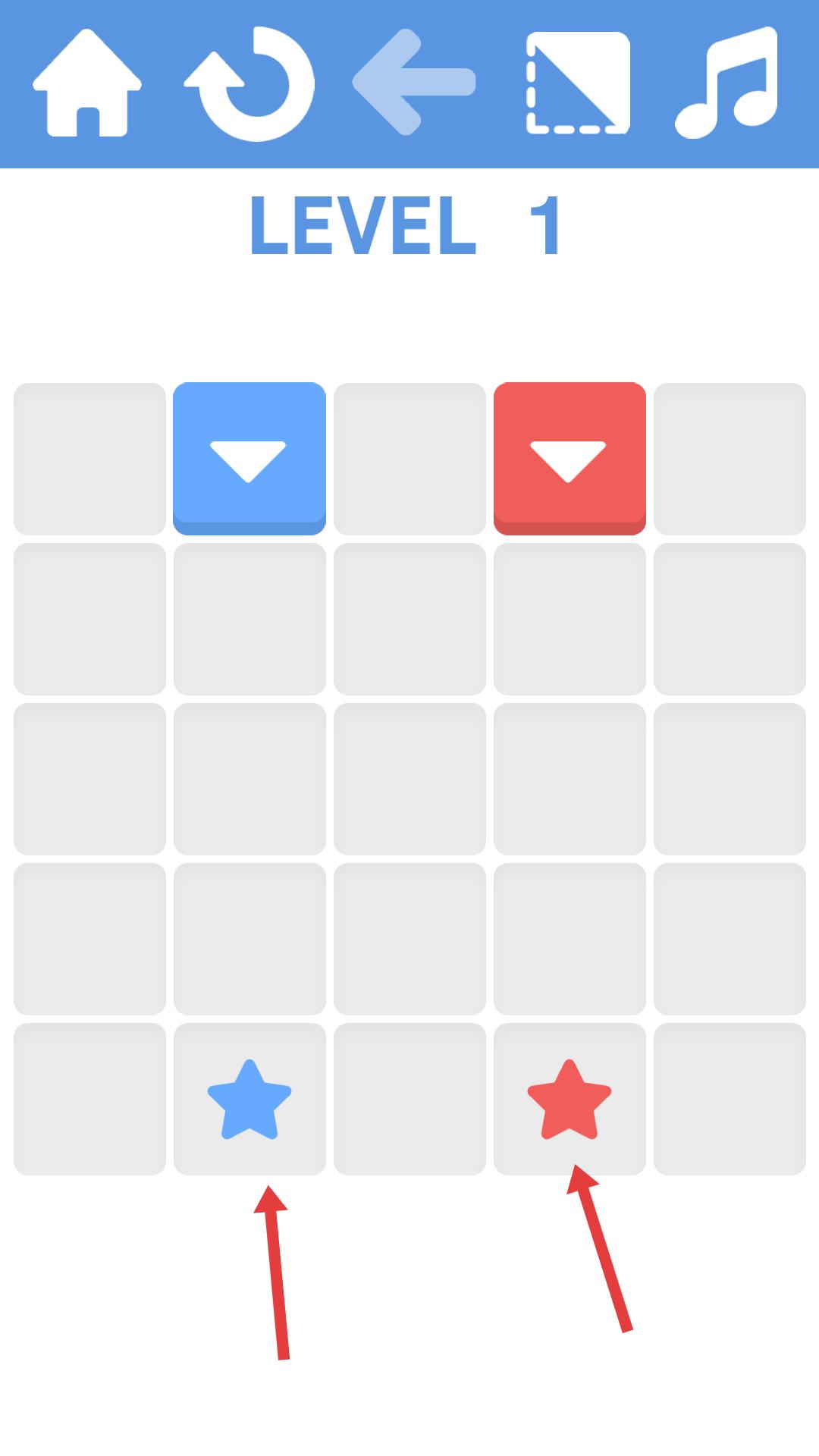Toggle the music note icon
The height and width of the screenshot is (1456, 819).
[726, 83]
